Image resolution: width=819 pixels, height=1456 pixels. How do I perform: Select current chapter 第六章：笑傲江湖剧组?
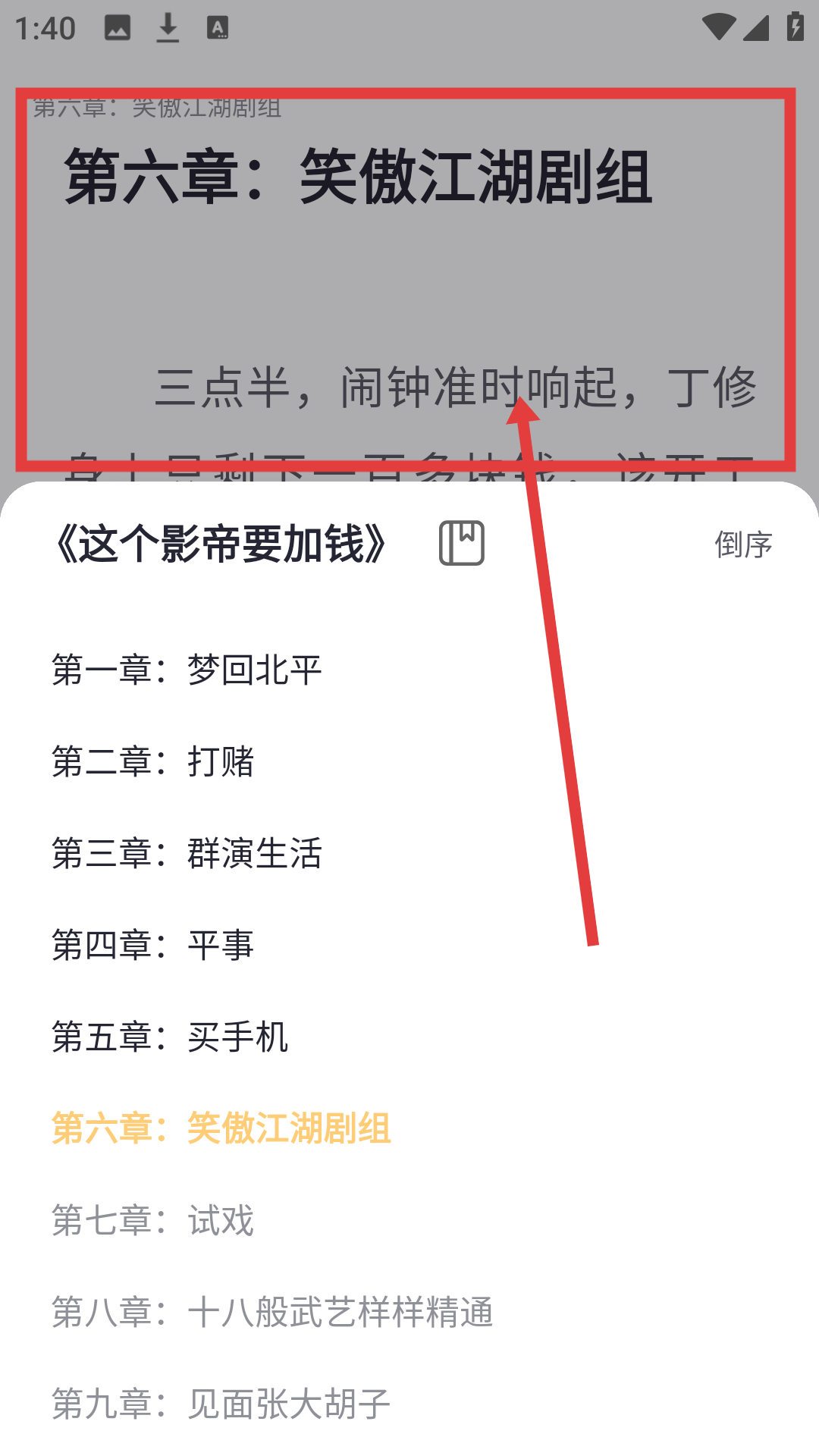point(221,1128)
